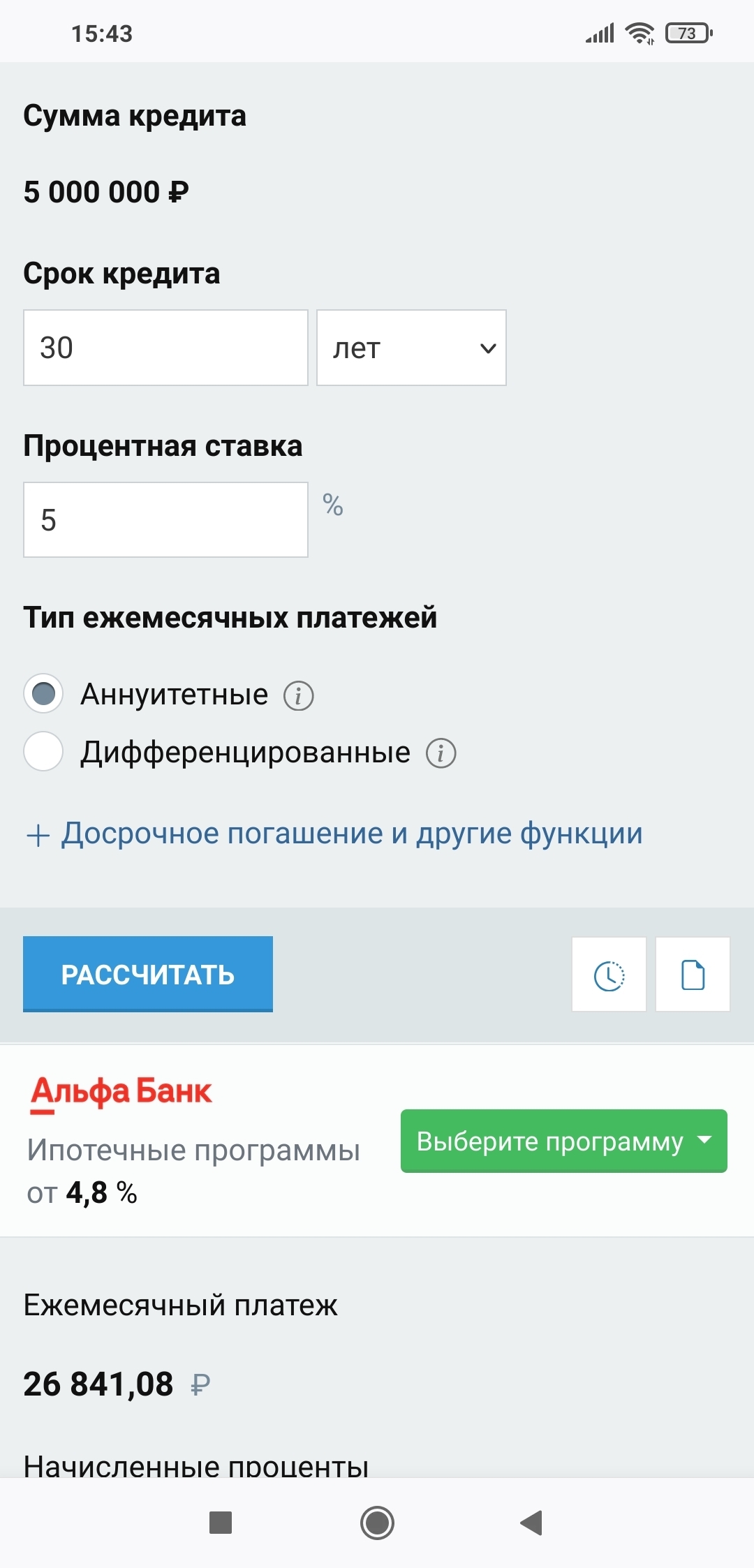Select Дифференцированные payment type
The image size is (754, 1568).
point(44,752)
